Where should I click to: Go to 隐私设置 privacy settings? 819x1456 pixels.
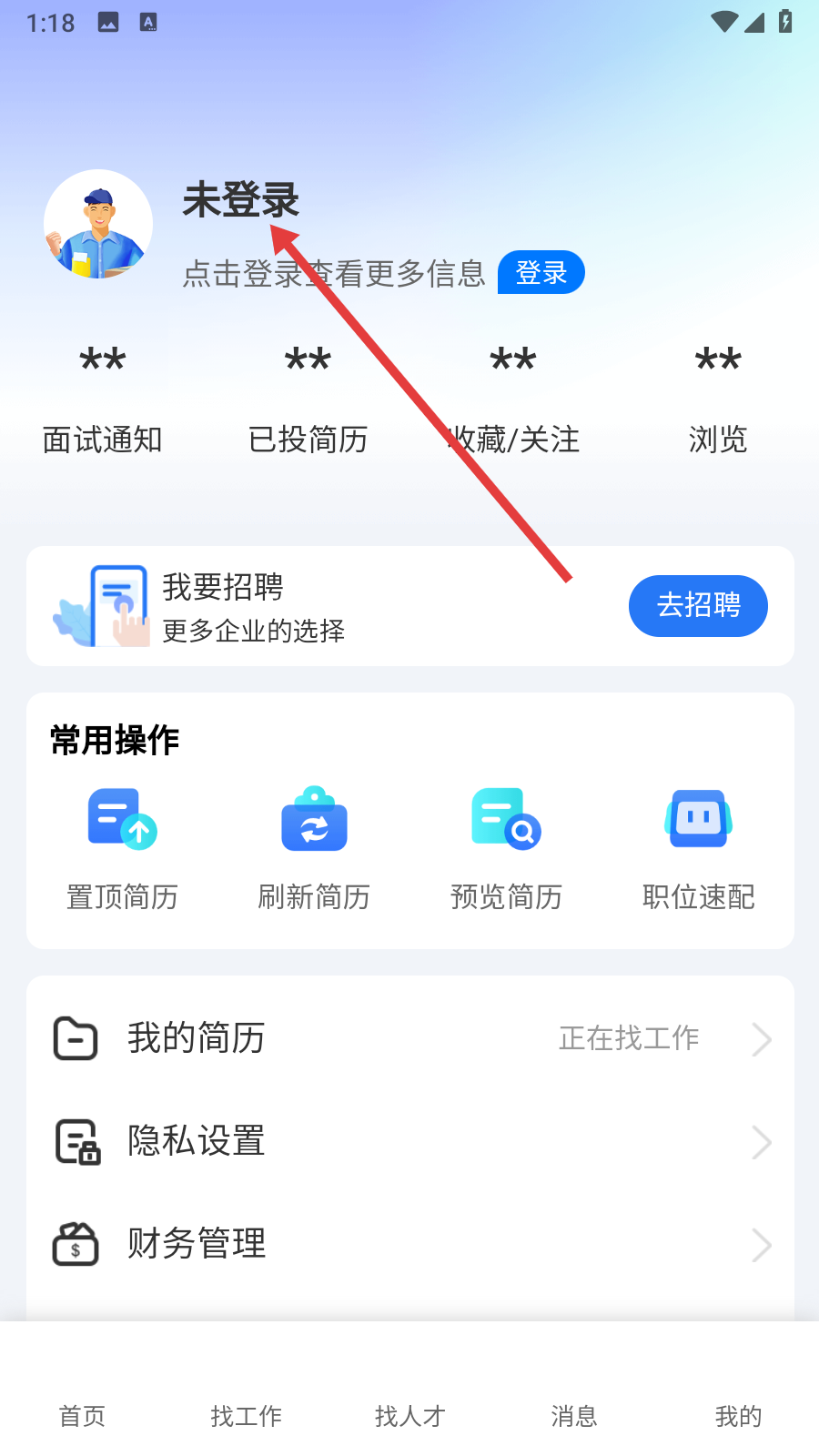409,1141
